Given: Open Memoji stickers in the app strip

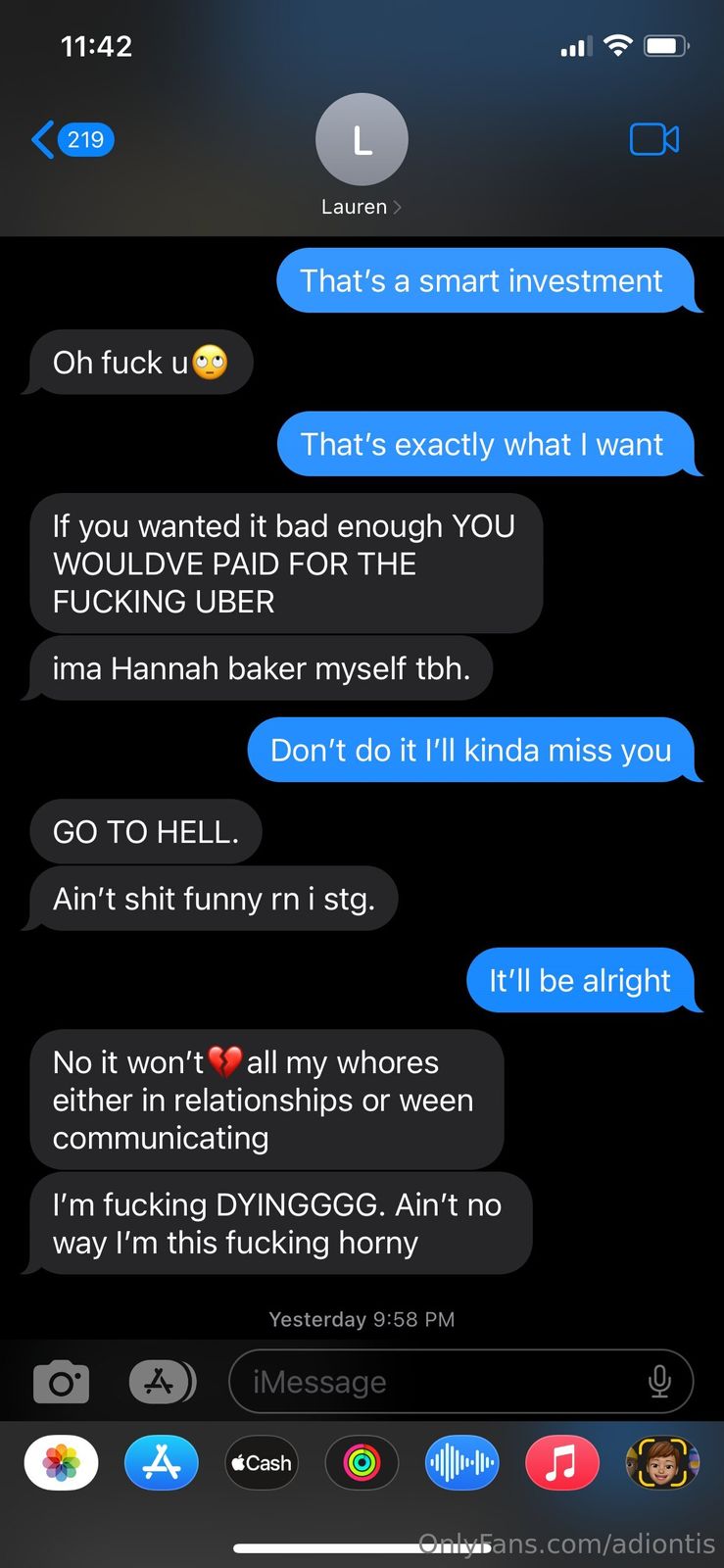Looking at the screenshot, I should (662, 1463).
